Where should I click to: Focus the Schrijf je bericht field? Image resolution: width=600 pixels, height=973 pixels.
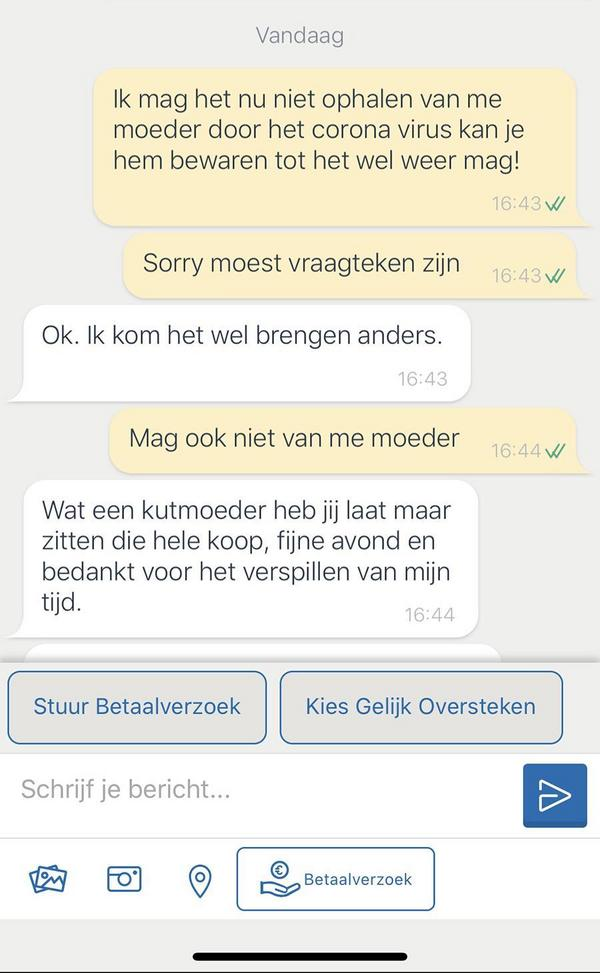tap(260, 790)
